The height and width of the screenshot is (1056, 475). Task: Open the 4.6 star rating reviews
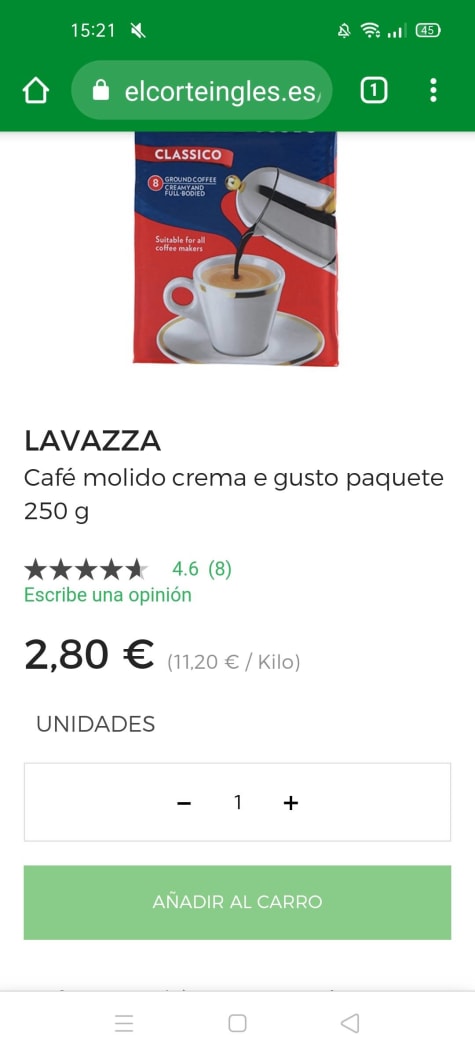click(x=128, y=570)
